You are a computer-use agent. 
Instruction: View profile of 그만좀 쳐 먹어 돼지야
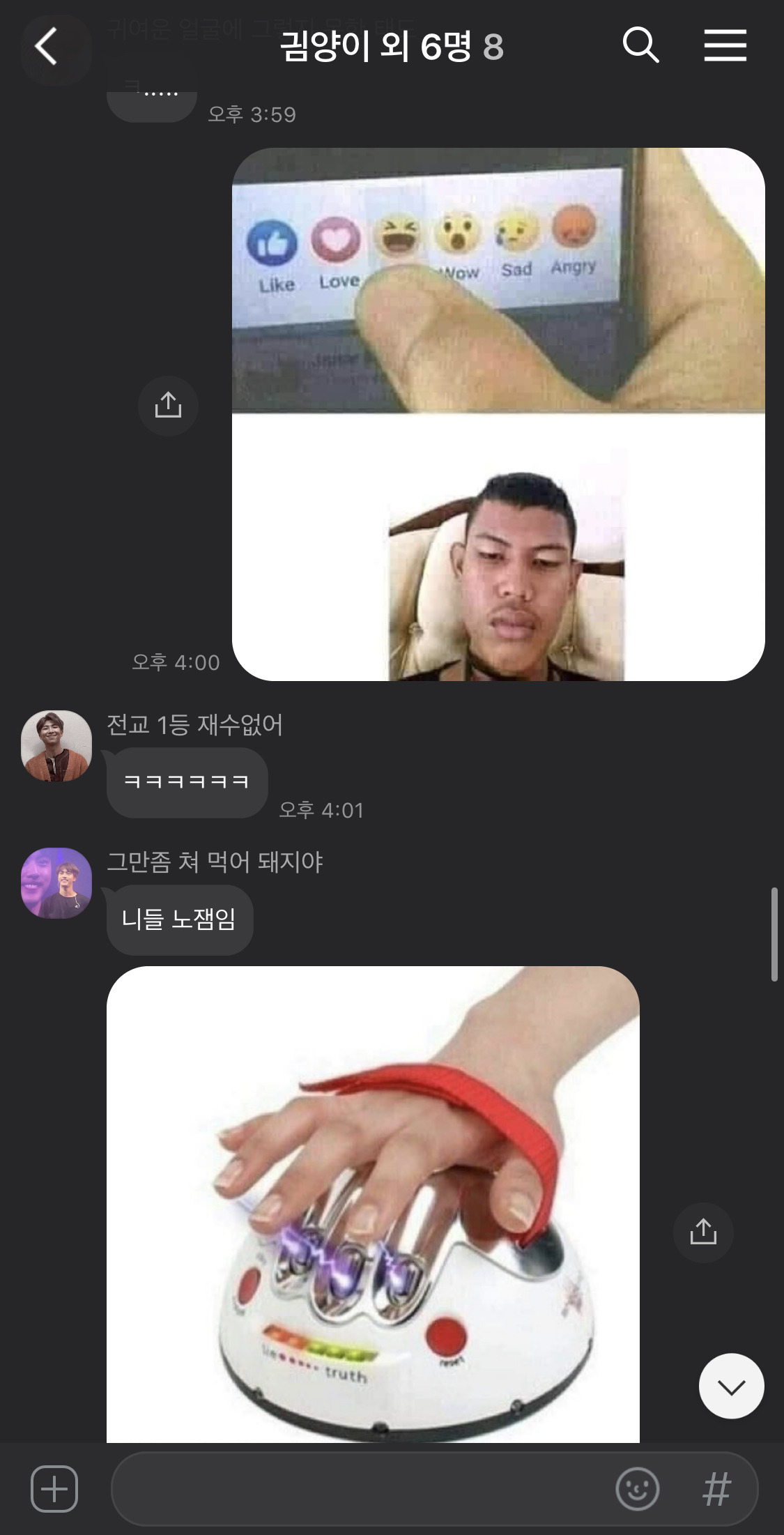pyautogui.click(x=56, y=883)
